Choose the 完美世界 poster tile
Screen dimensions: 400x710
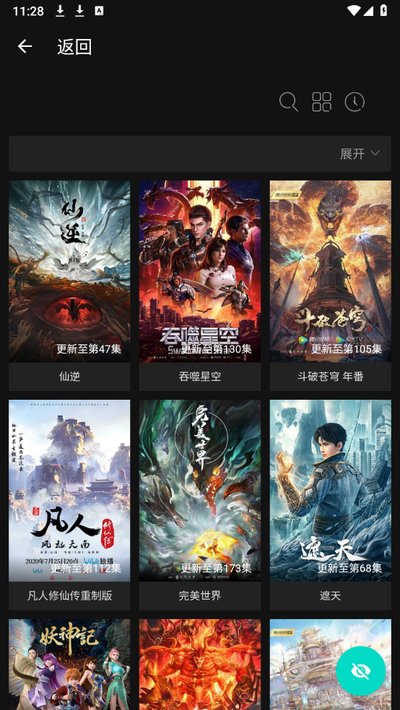[x=200, y=505]
